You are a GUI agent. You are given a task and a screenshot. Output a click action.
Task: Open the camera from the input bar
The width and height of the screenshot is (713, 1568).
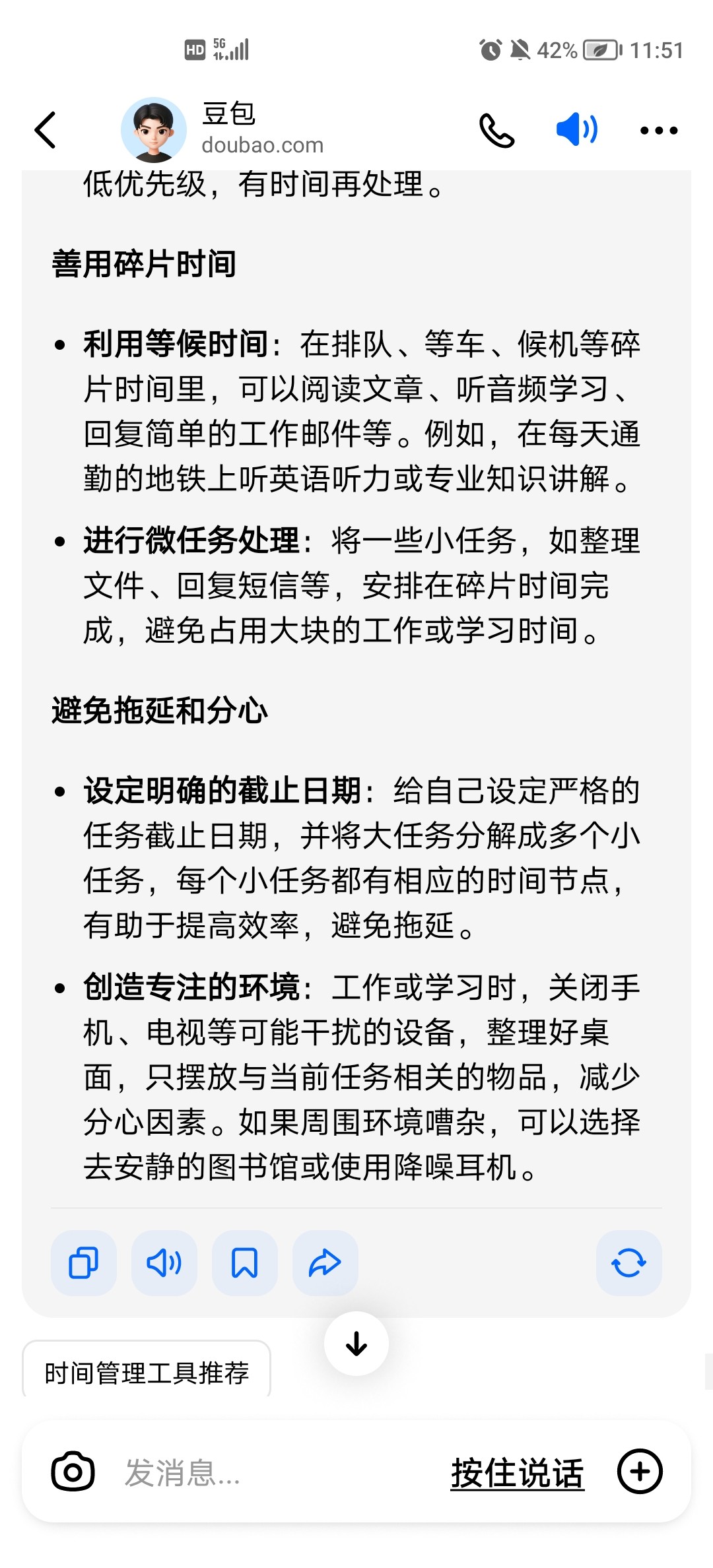(73, 1472)
